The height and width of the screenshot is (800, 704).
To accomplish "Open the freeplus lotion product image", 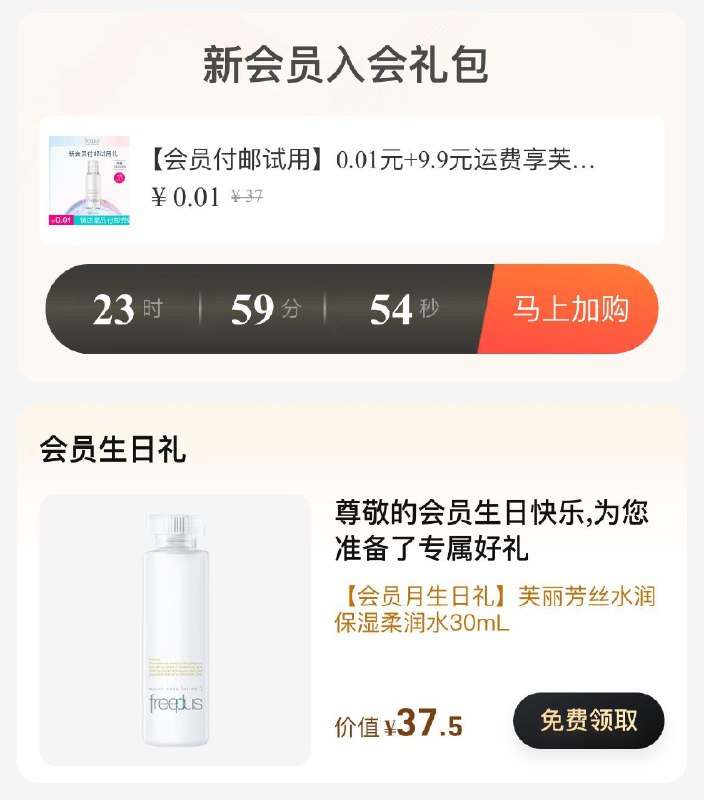I will 176,630.
